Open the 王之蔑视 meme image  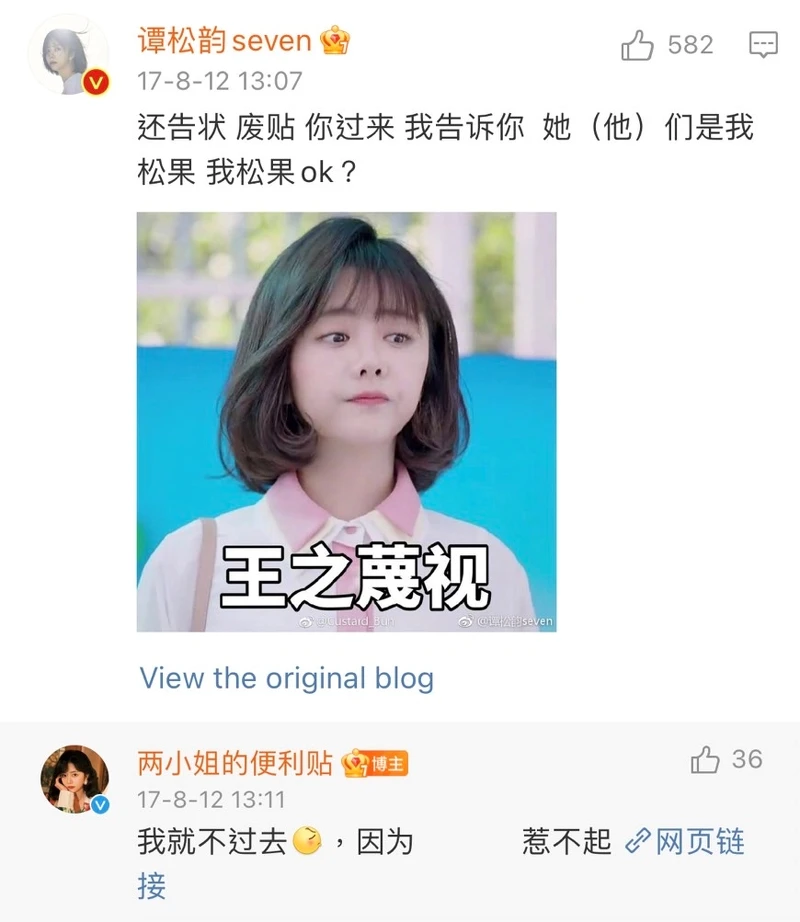click(x=346, y=421)
